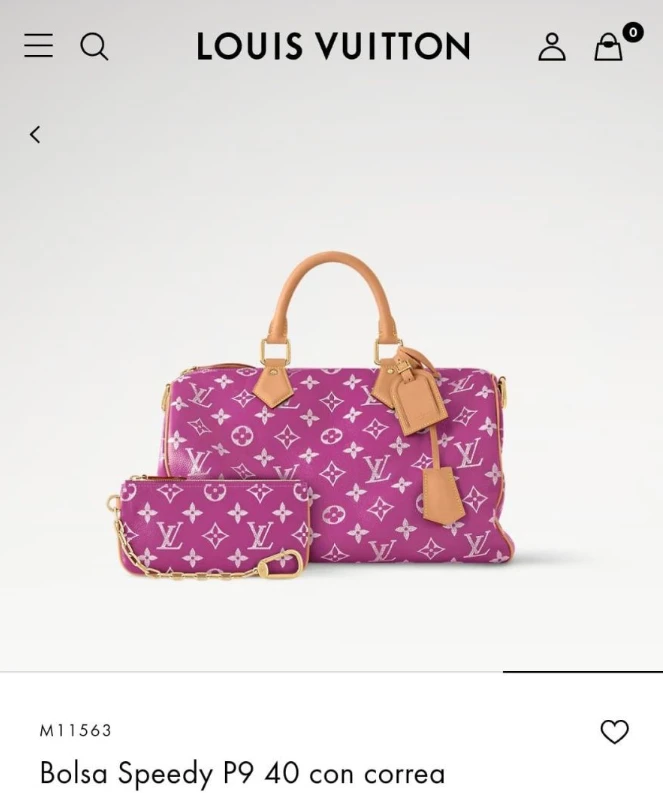Go back with the arrow
663x793 pixels.
(35, 134)
